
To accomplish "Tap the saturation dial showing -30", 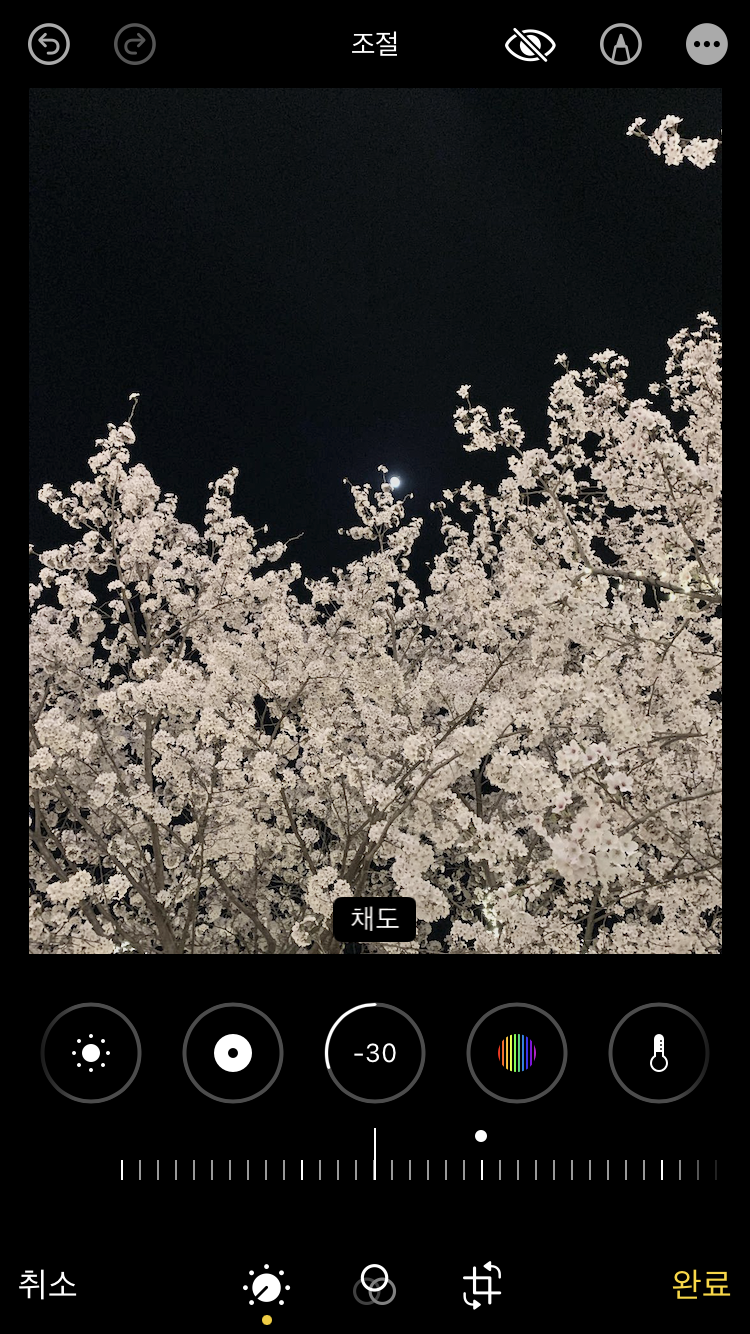I will pyautogui.click(x=375, y=1053).
